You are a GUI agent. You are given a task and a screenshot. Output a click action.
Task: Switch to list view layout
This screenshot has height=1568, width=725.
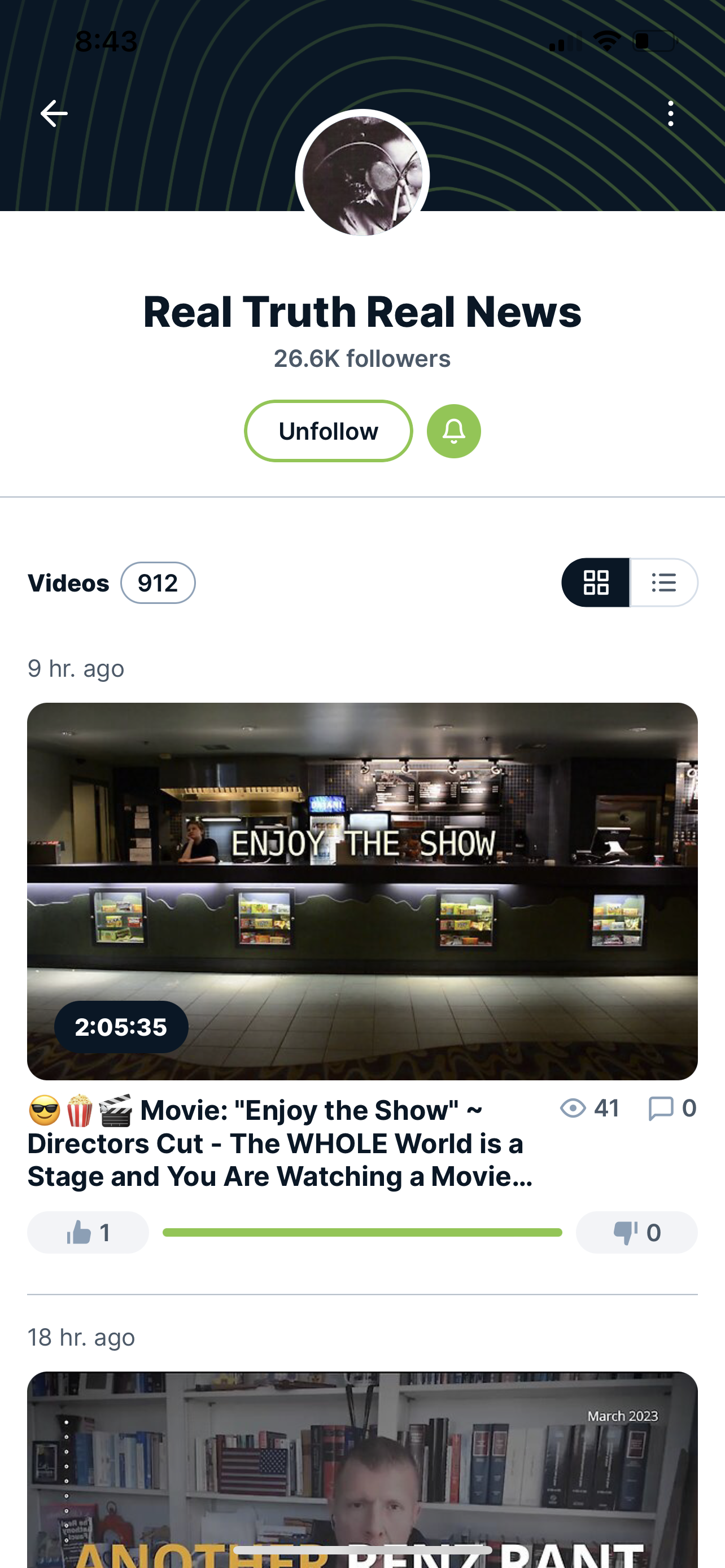[663, 582]
